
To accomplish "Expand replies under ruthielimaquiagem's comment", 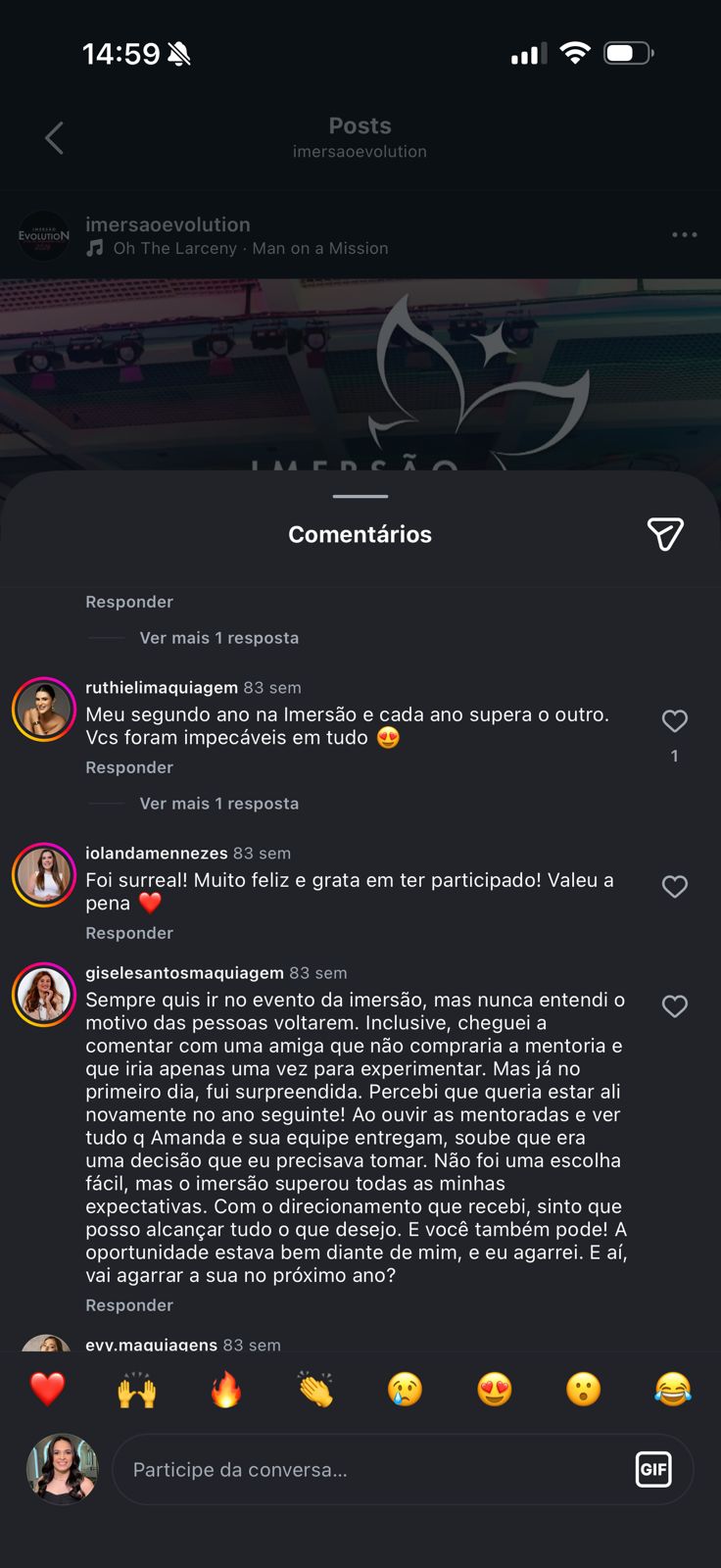I will point(219,804).
